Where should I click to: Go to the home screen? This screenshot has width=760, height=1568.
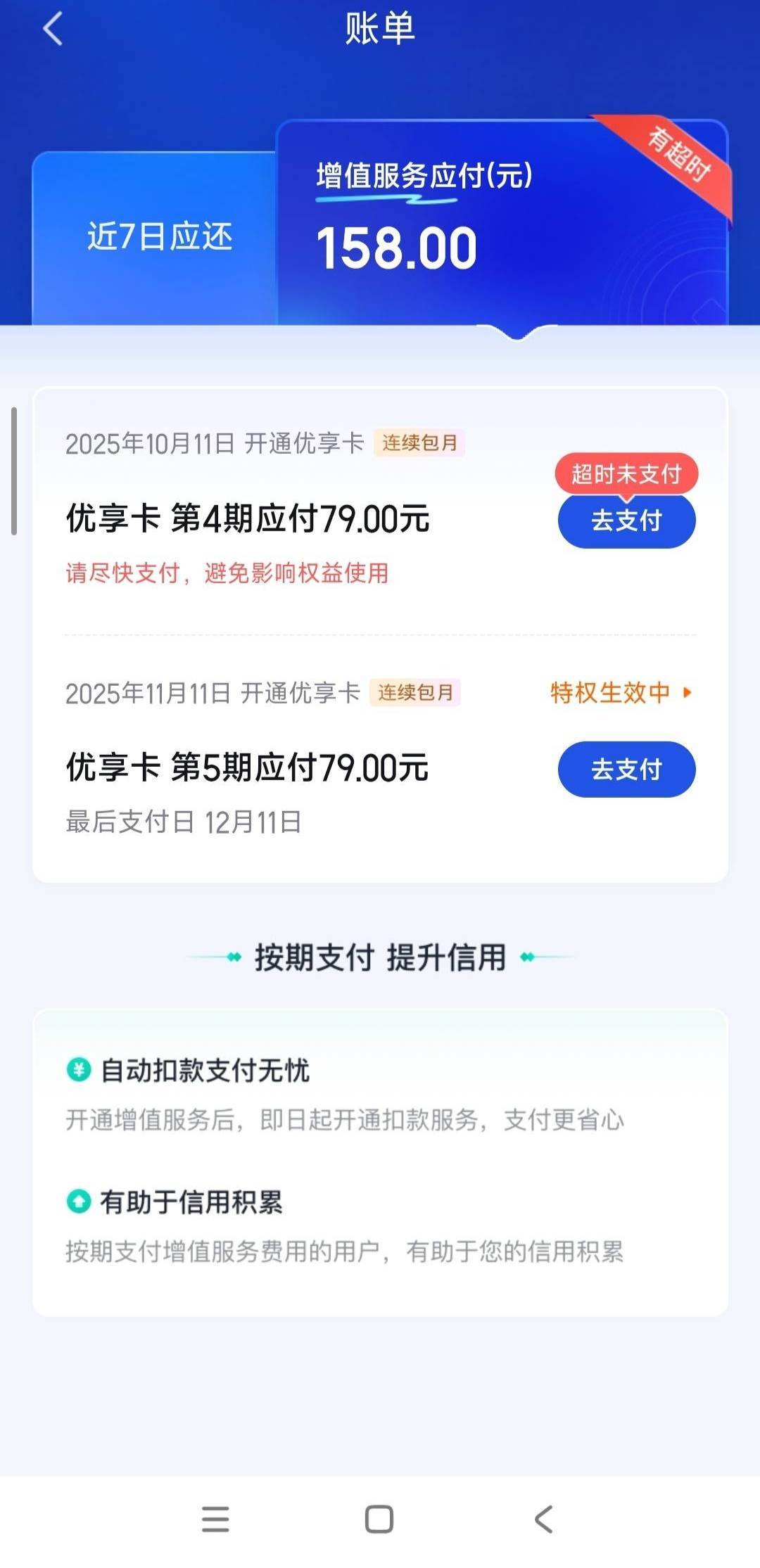(379, 1519)
